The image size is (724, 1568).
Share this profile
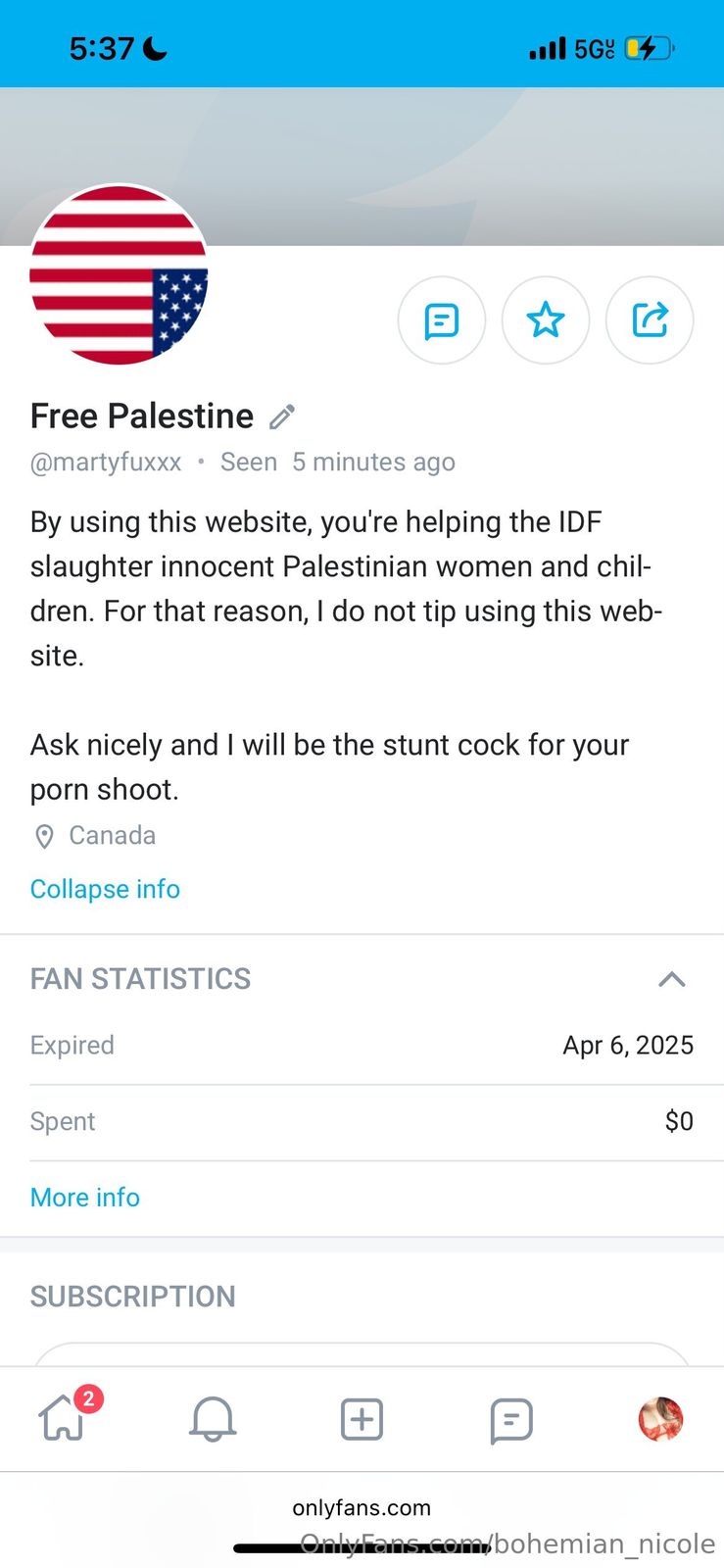(x=650, y=320)
